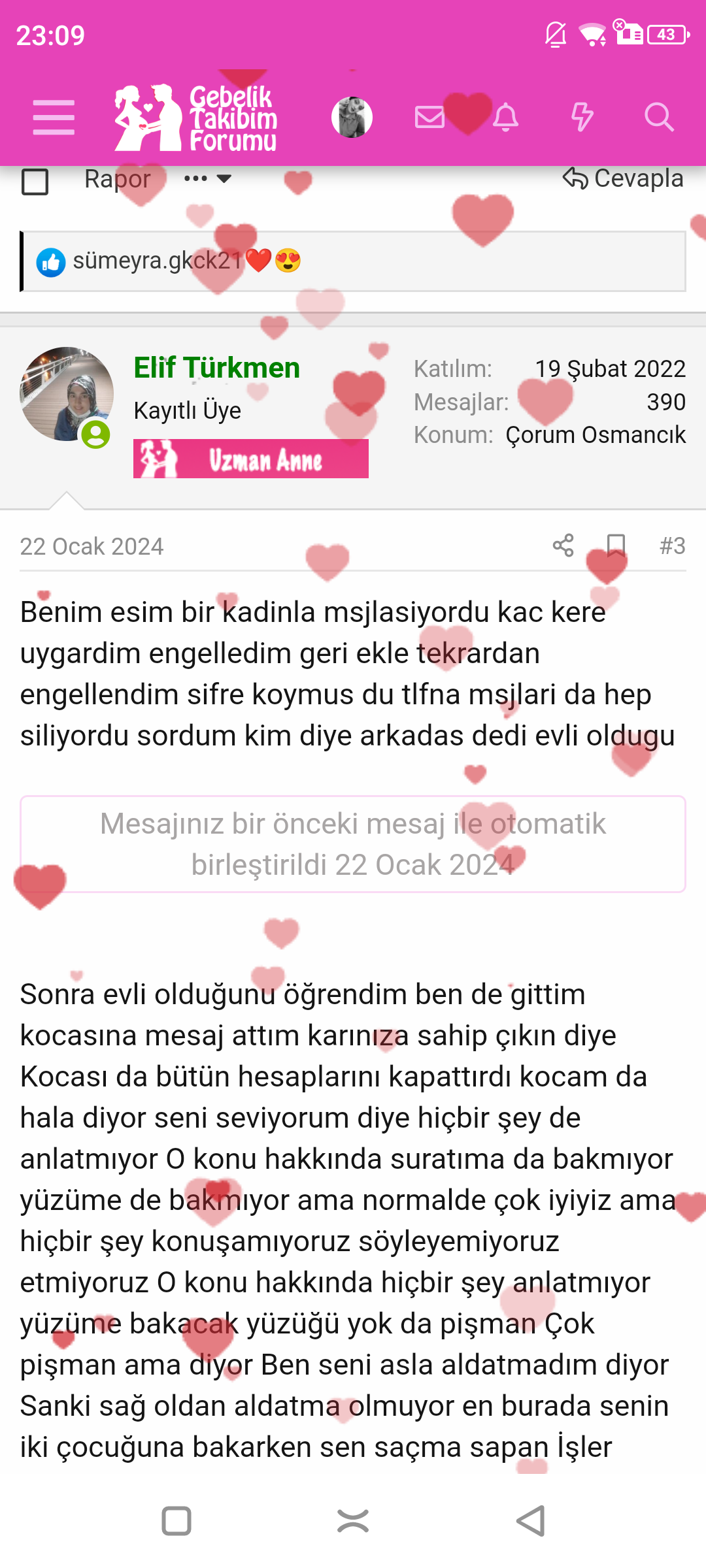Expand the more options dropdown
Viewport: 706px width, 1568px height.
pos(207,178)
